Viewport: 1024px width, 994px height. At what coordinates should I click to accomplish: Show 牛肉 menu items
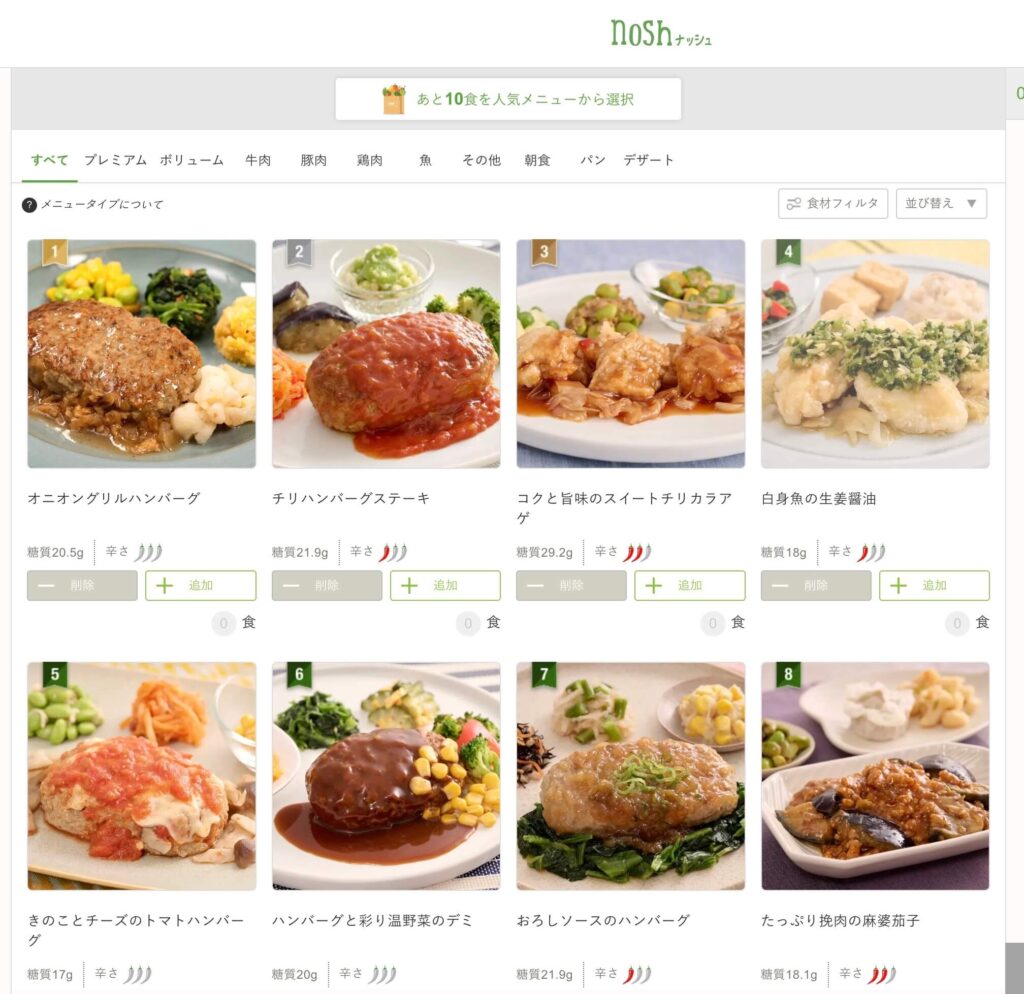pyautogui.click(x=258, y=160)
